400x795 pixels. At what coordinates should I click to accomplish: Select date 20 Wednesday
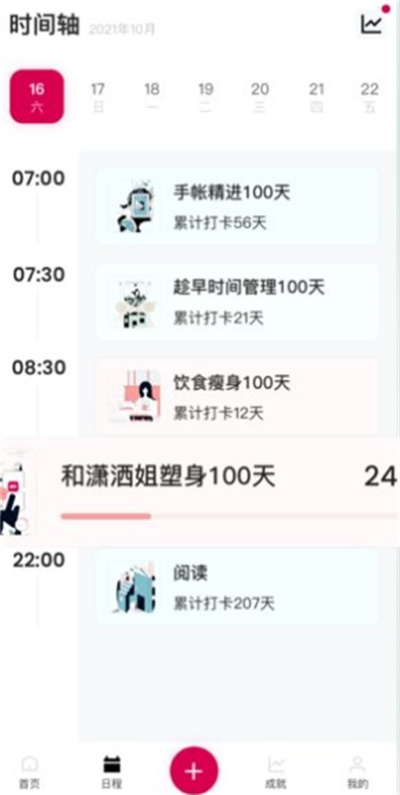(260, 97)
